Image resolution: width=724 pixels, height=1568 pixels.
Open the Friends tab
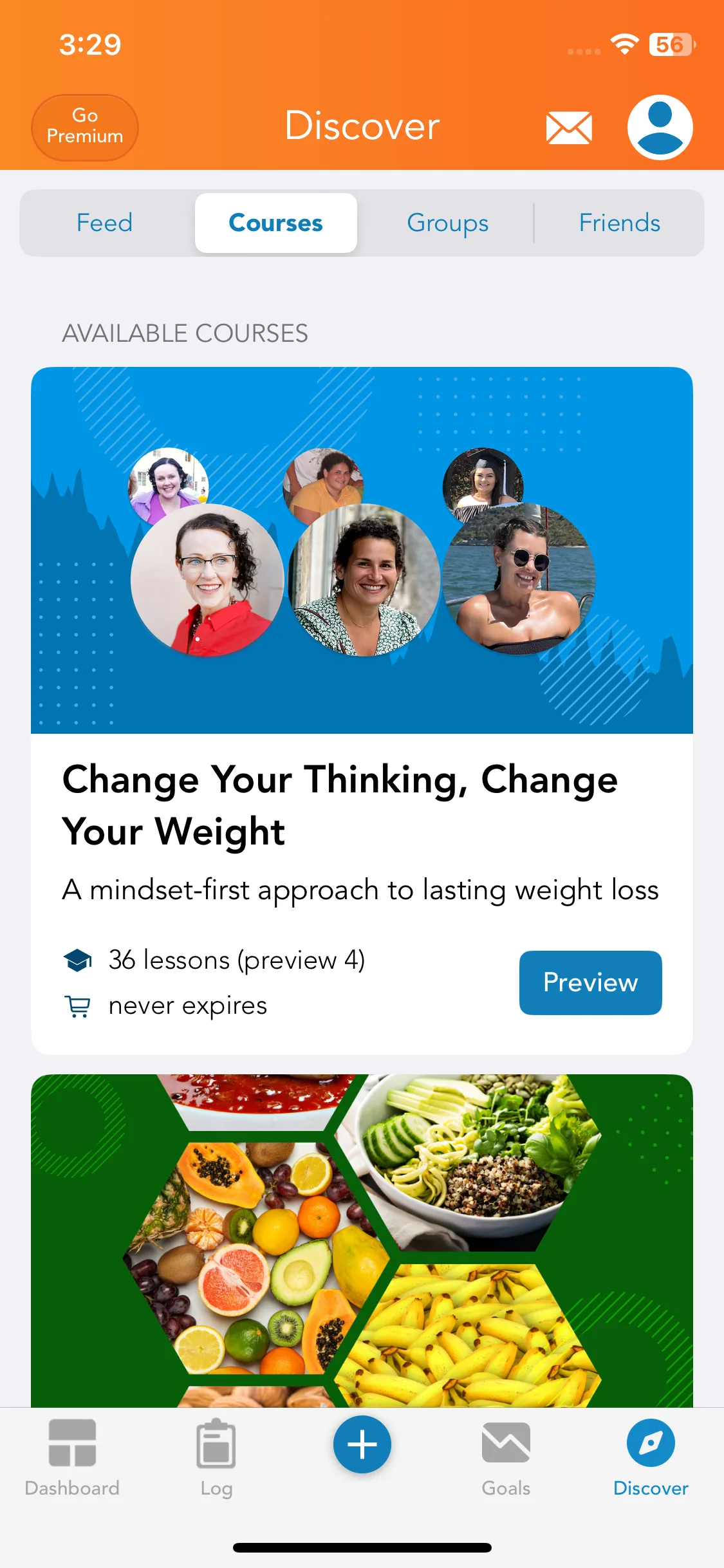pos(619,223)
